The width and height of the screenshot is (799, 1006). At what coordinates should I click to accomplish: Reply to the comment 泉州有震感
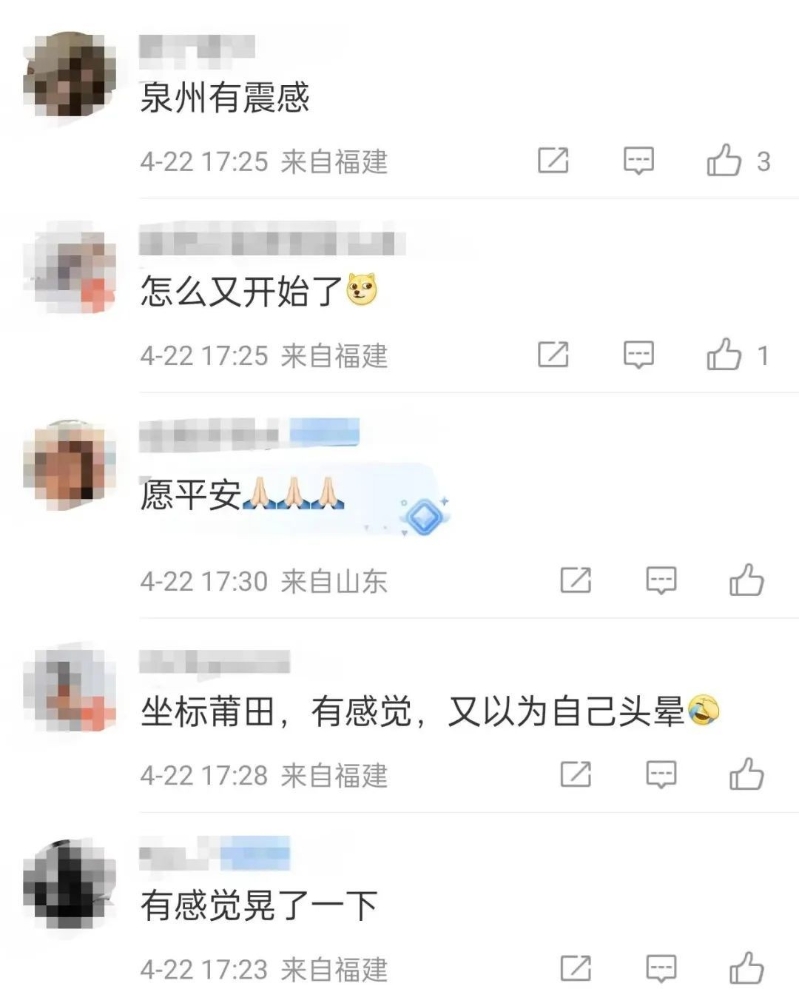point(639,161)
